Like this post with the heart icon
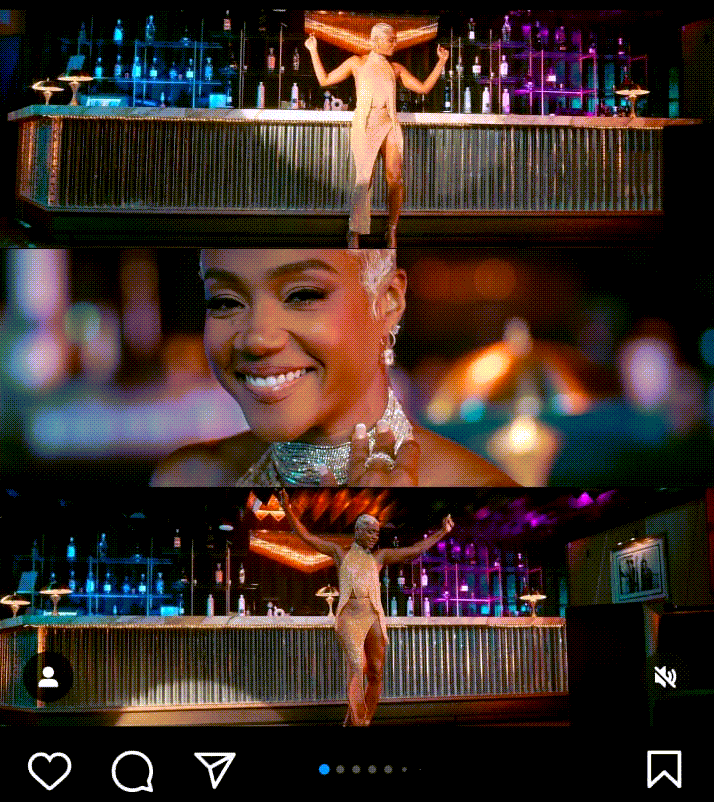The image size is (714, 802). pos(49,770)
